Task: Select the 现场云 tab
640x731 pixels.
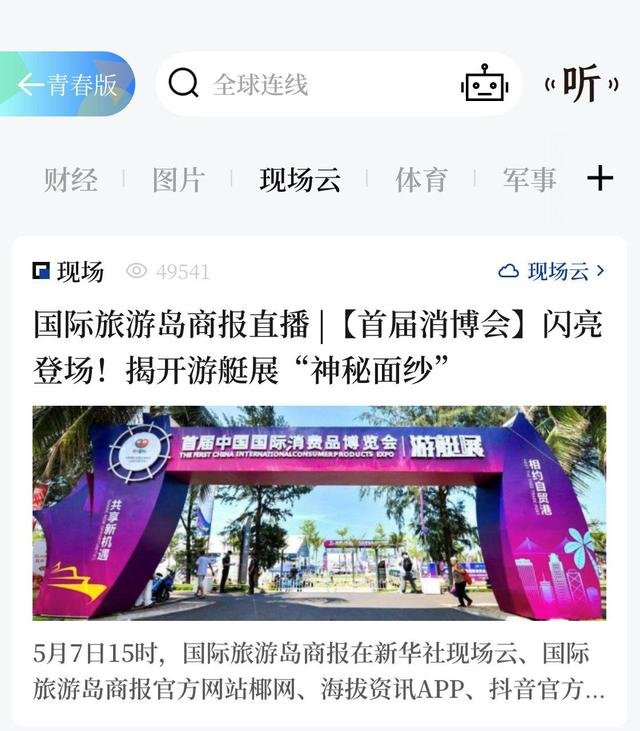Action: pos(300,180)
